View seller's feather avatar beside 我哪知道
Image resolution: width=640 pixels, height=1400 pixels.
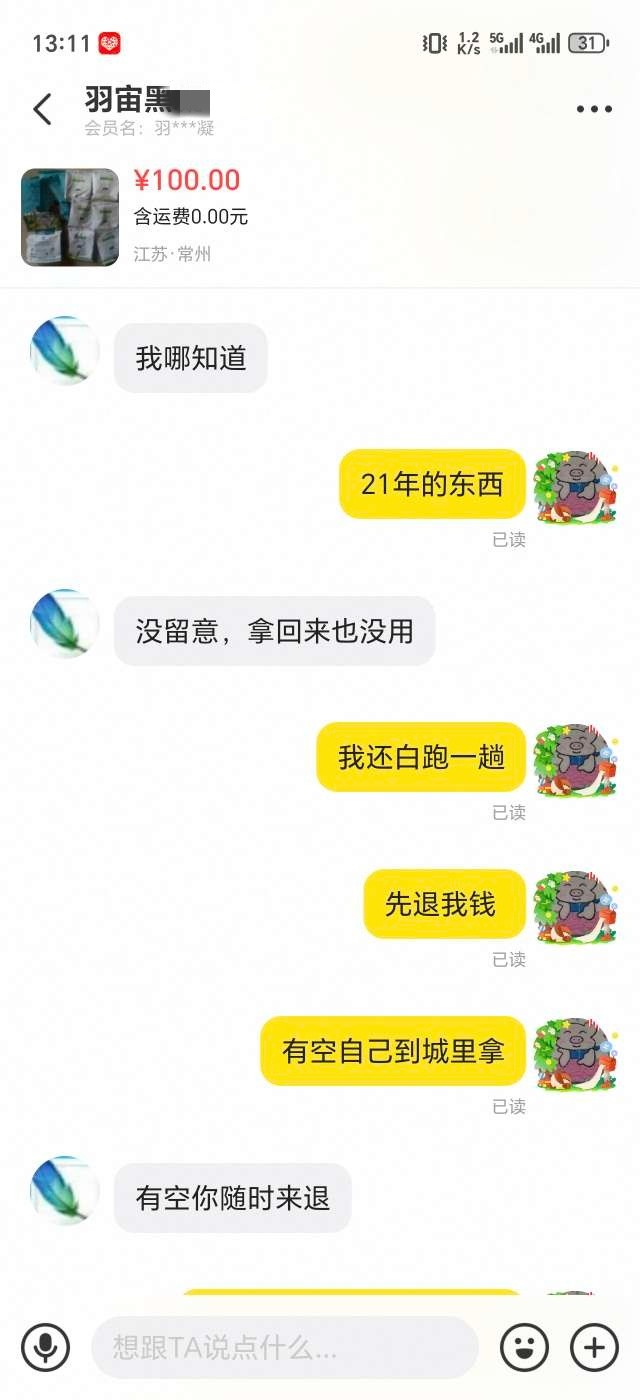pyautogui.click(x=65, y=351)
